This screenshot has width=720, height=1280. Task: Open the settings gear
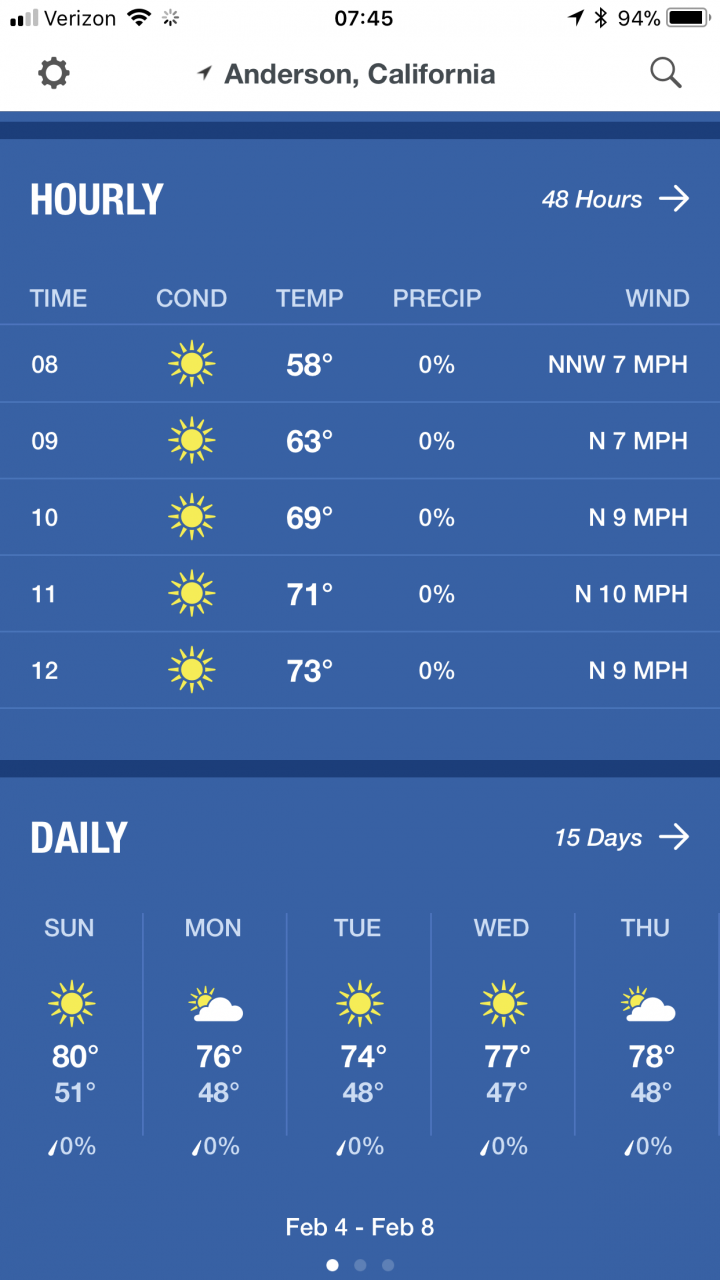click(53, 73)
